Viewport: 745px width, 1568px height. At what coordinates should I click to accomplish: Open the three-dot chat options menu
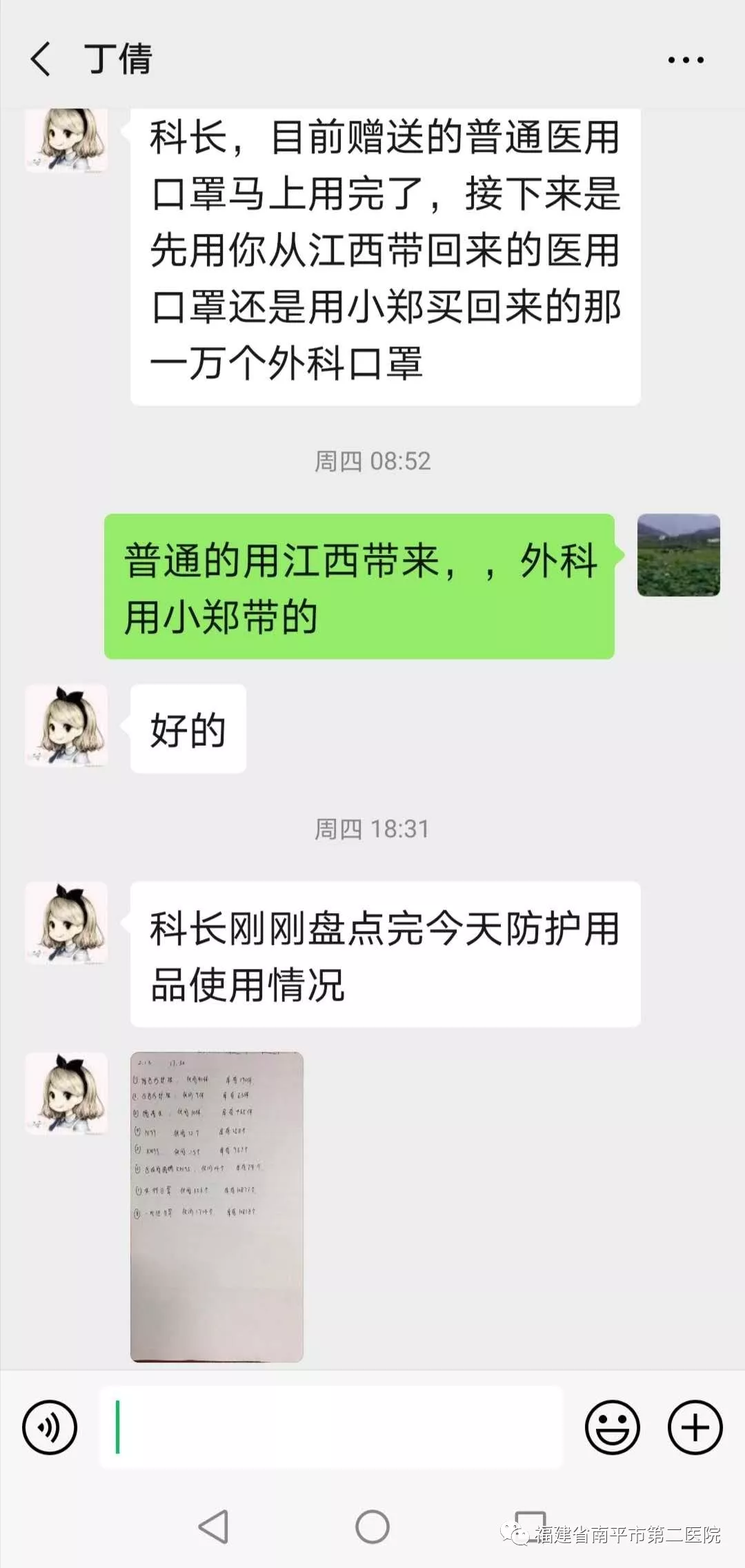point(686,60)
